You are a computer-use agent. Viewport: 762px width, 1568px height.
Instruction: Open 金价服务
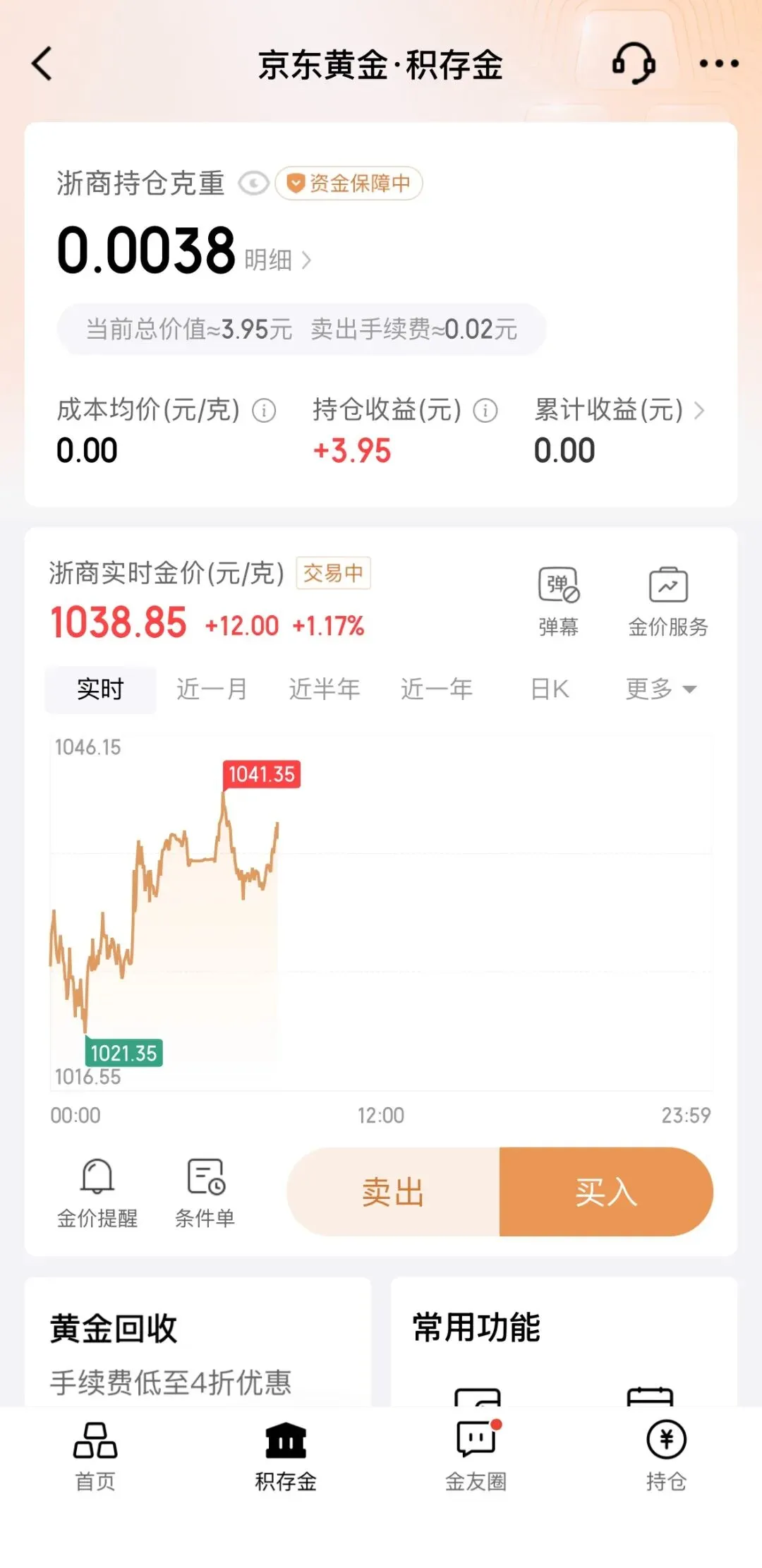point(667,601)
